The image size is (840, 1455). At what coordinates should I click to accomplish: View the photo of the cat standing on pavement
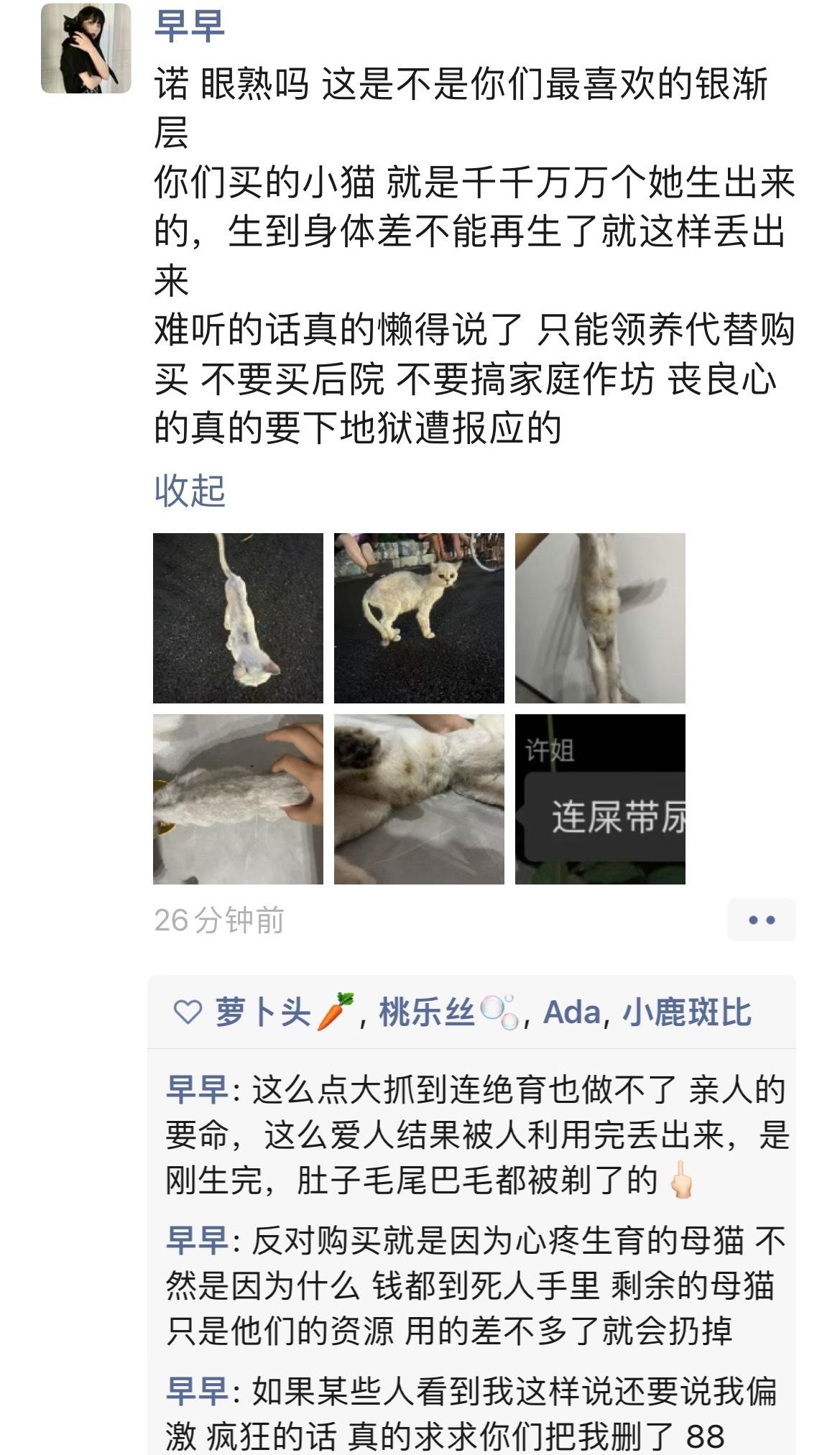pos(419,618)
